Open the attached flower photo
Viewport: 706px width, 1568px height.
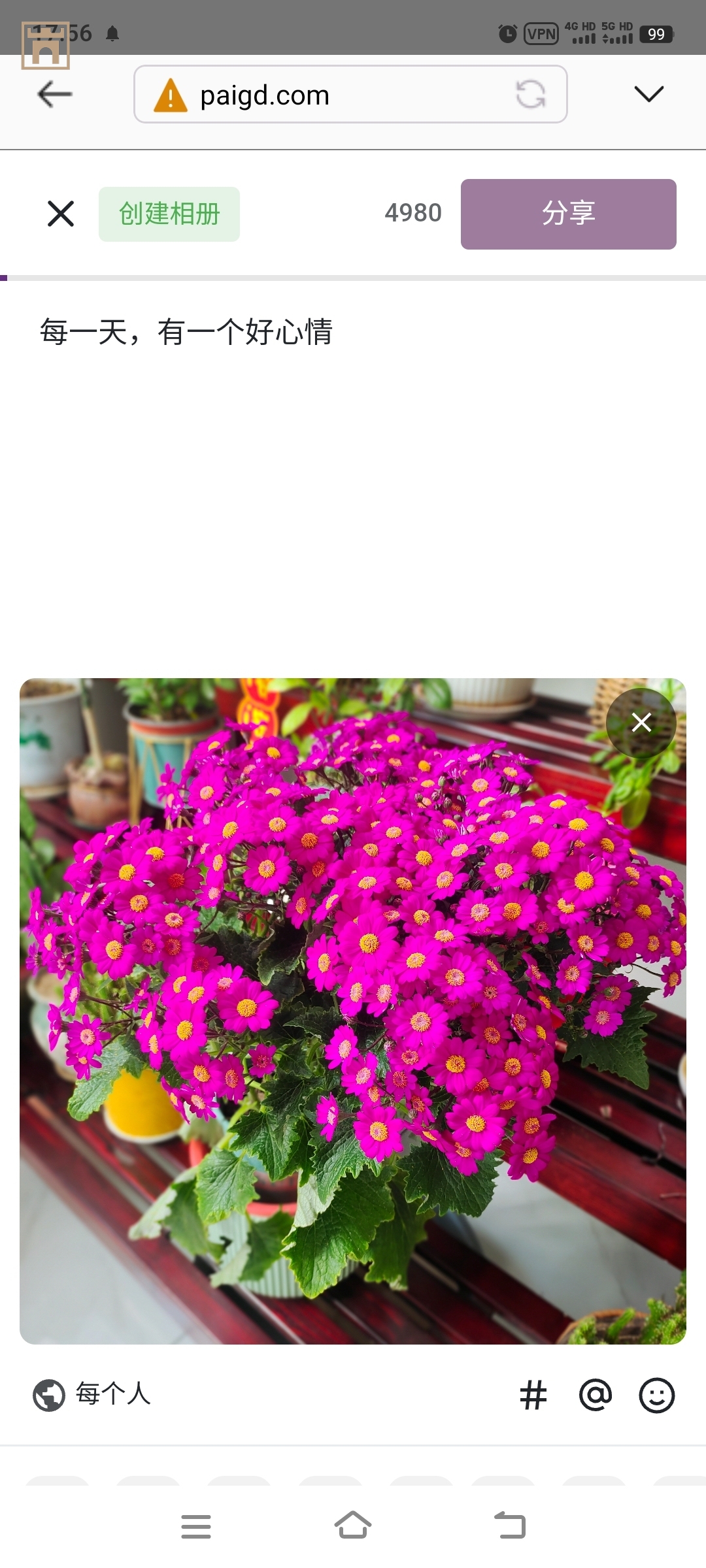click(x=353, y=1013)
